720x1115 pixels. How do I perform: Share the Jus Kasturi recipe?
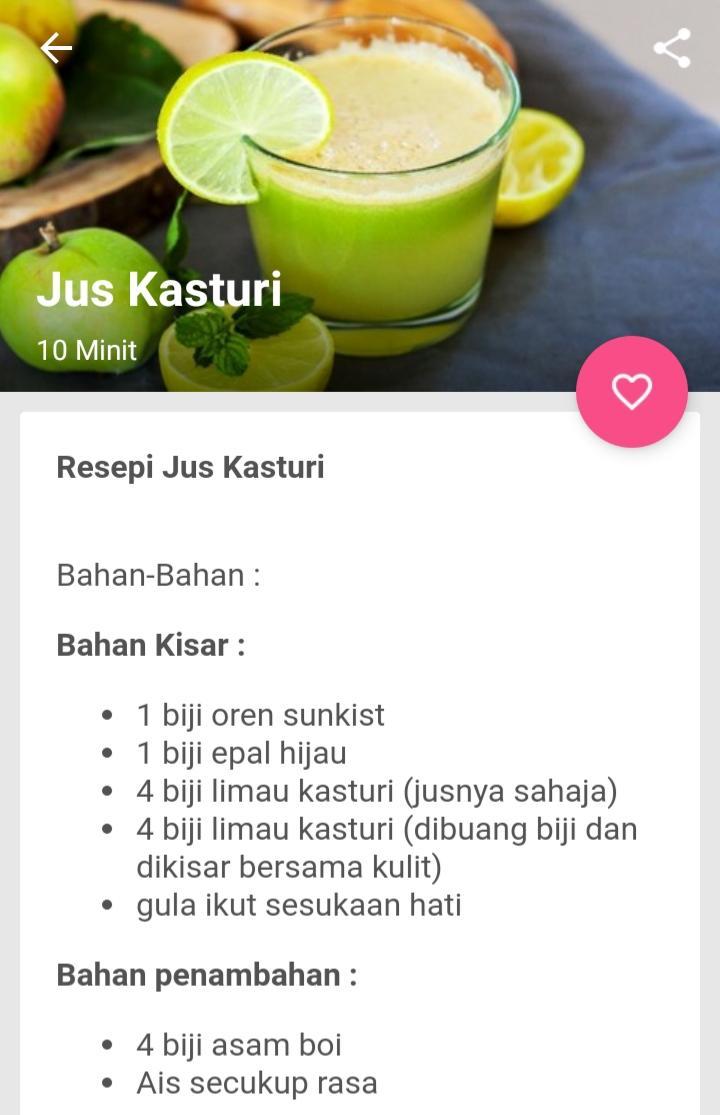click(672, 48)
